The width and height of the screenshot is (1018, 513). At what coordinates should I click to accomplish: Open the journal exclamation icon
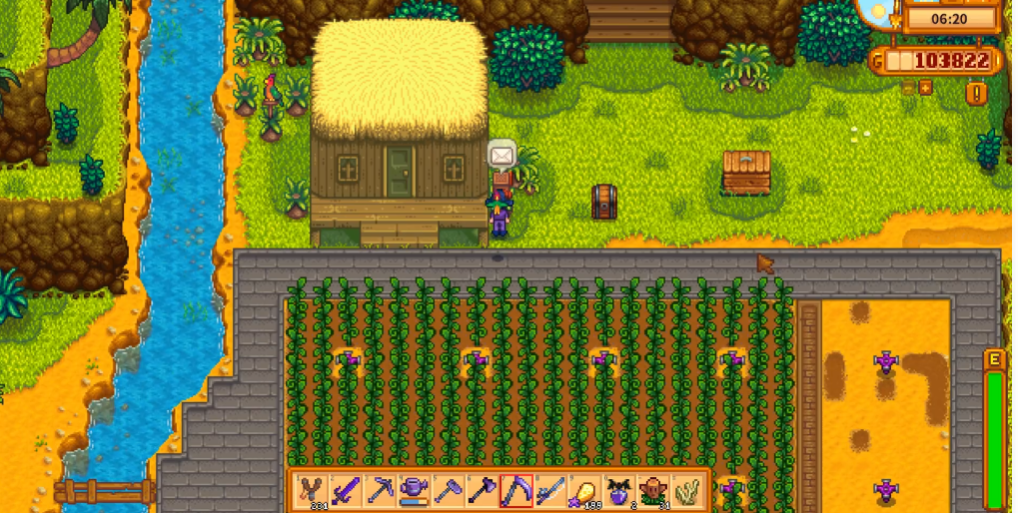977,94
